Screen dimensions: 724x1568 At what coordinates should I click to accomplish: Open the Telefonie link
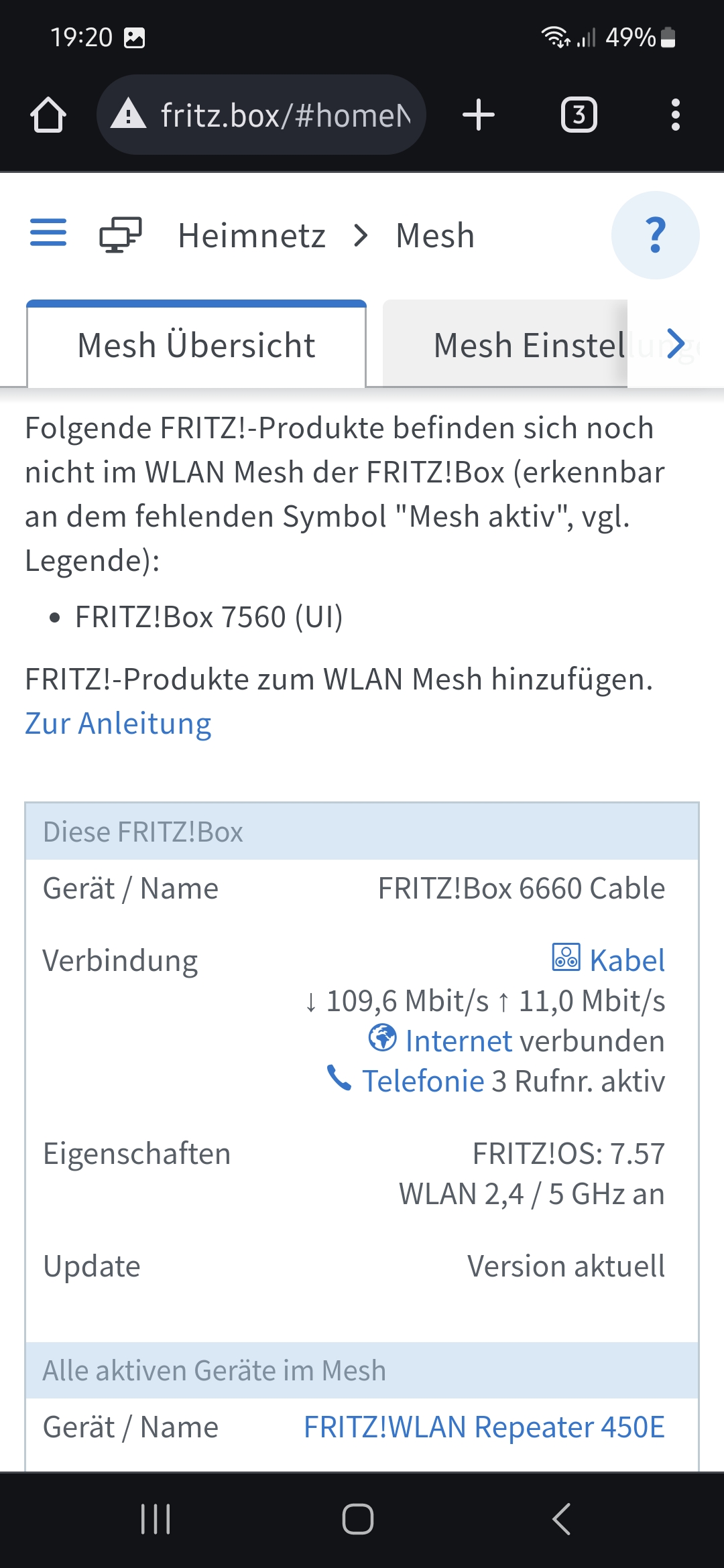[x=422, y=1082]
